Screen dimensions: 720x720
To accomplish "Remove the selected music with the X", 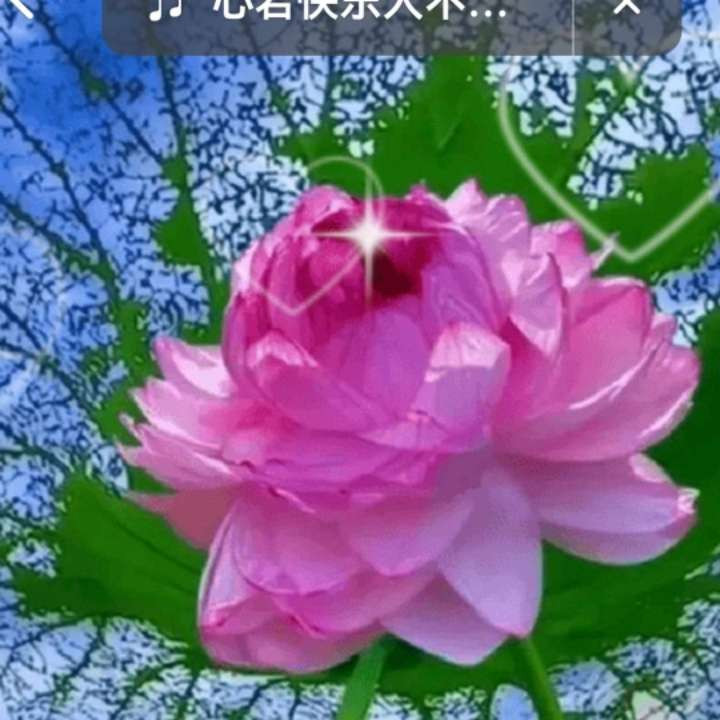I will (627, 7).
